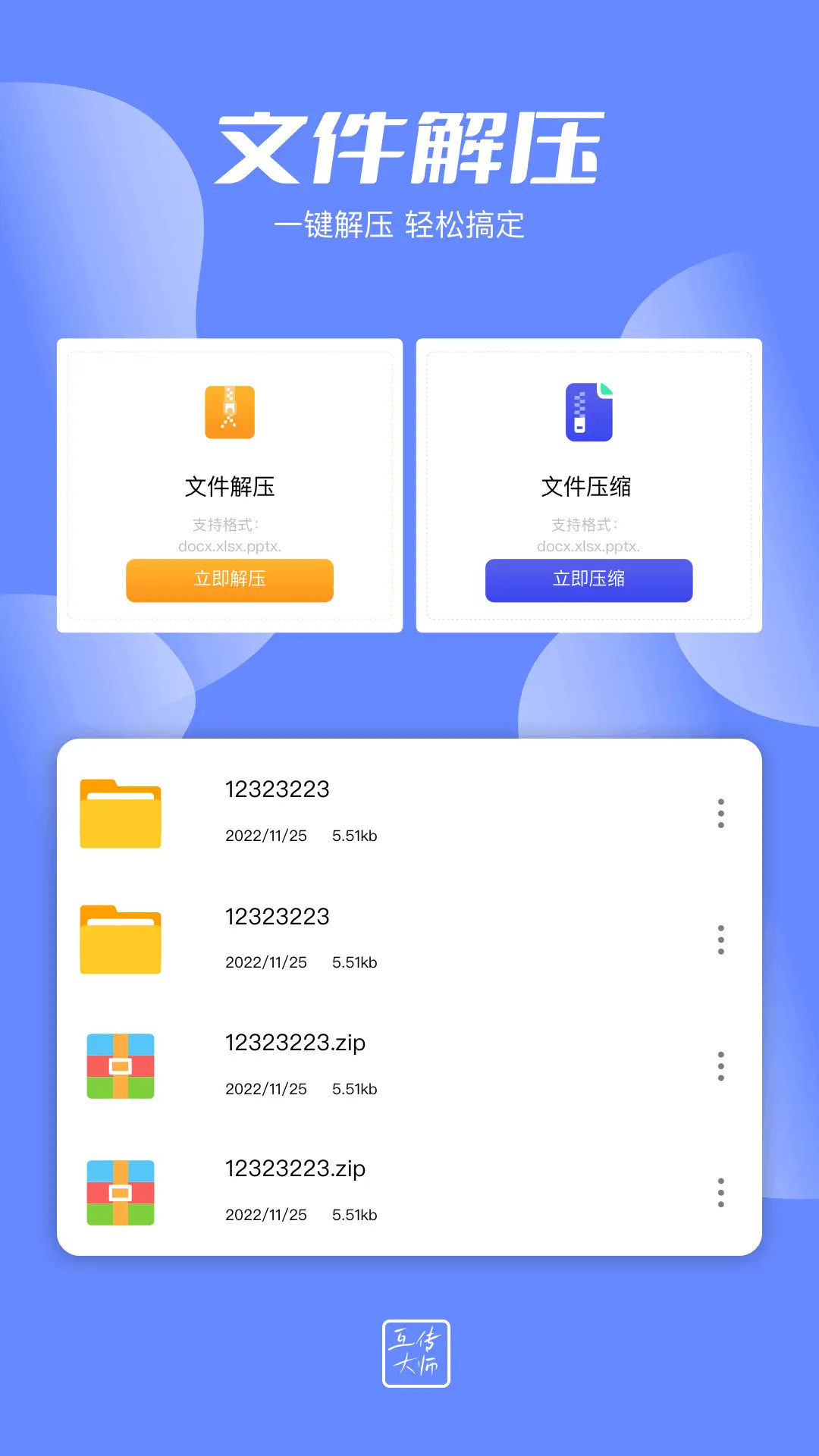This screenshot has width=819, height=1456.
Task: Open the first 12323223 folder icon
Action: coord(121,814)
